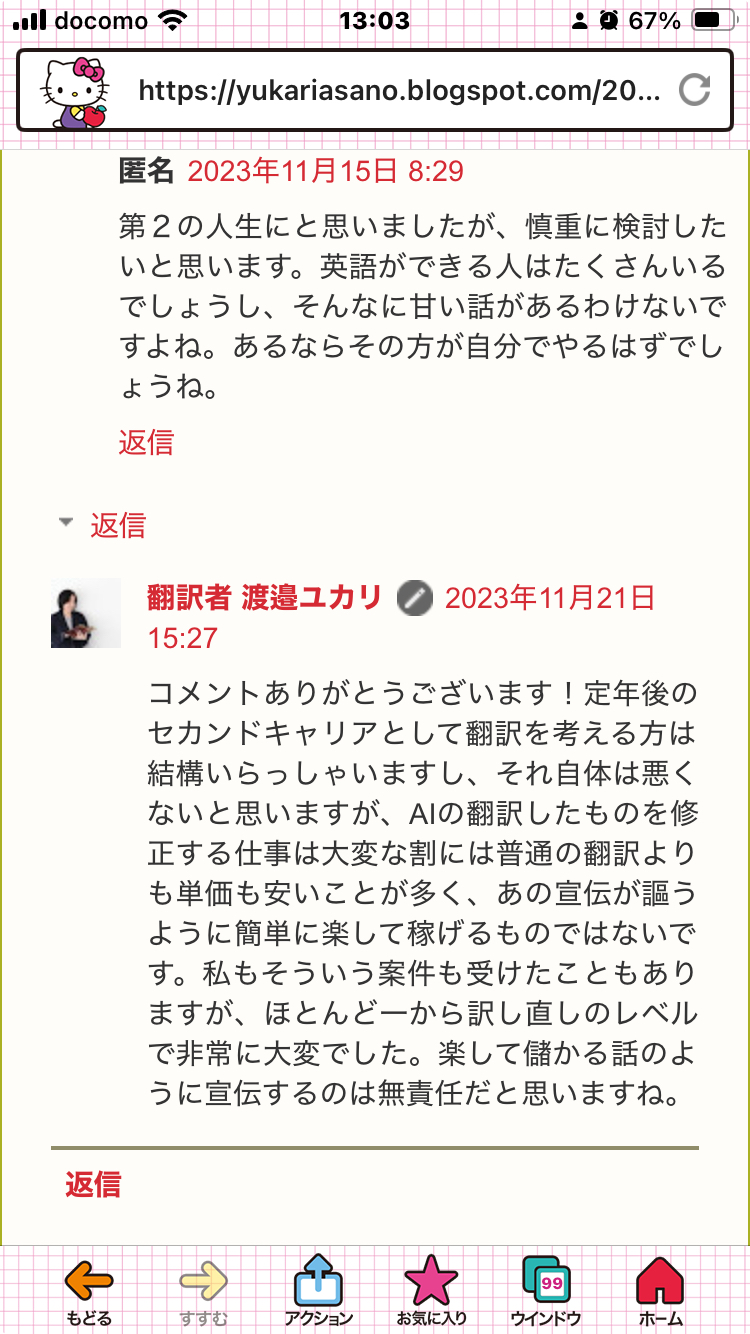Open the アクション share menu
Viewport: 750px width, 1334px height.
click(318, 1291)
